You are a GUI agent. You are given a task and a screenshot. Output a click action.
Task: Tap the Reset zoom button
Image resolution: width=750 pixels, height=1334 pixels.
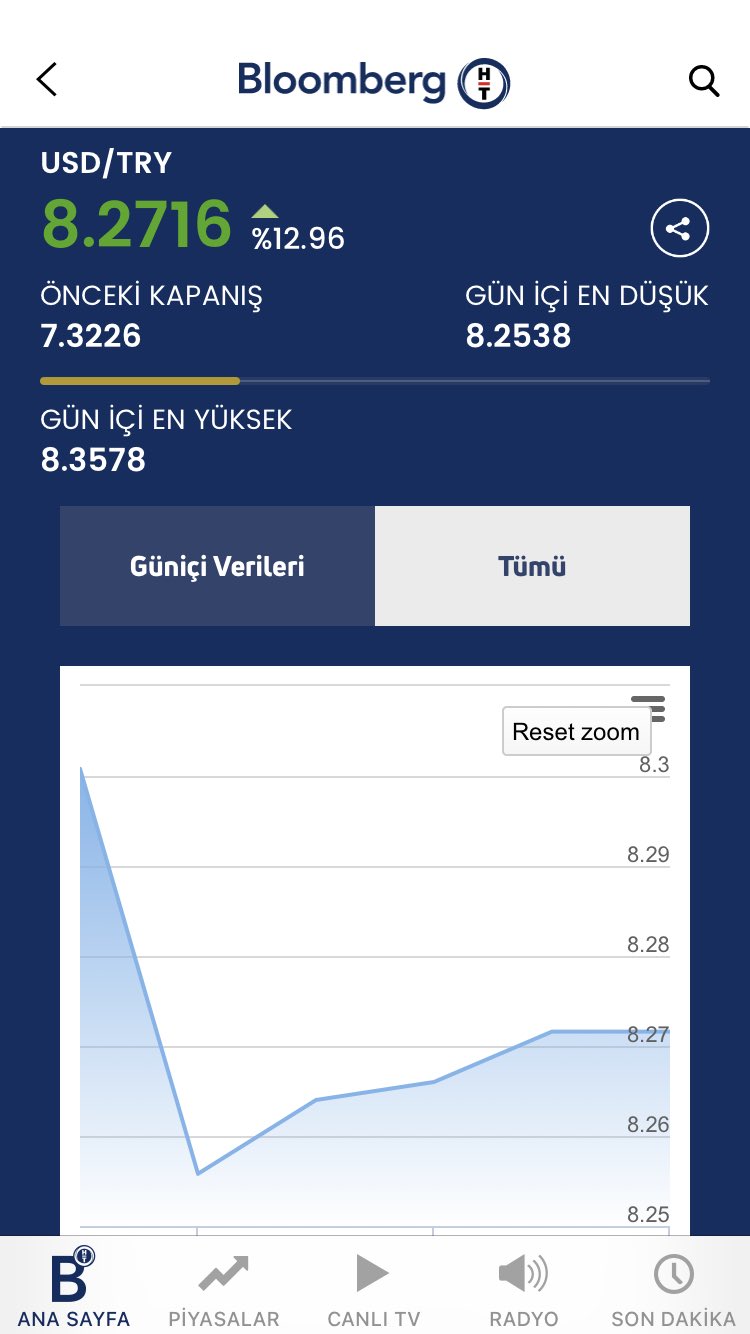click(x=576, y=731)
